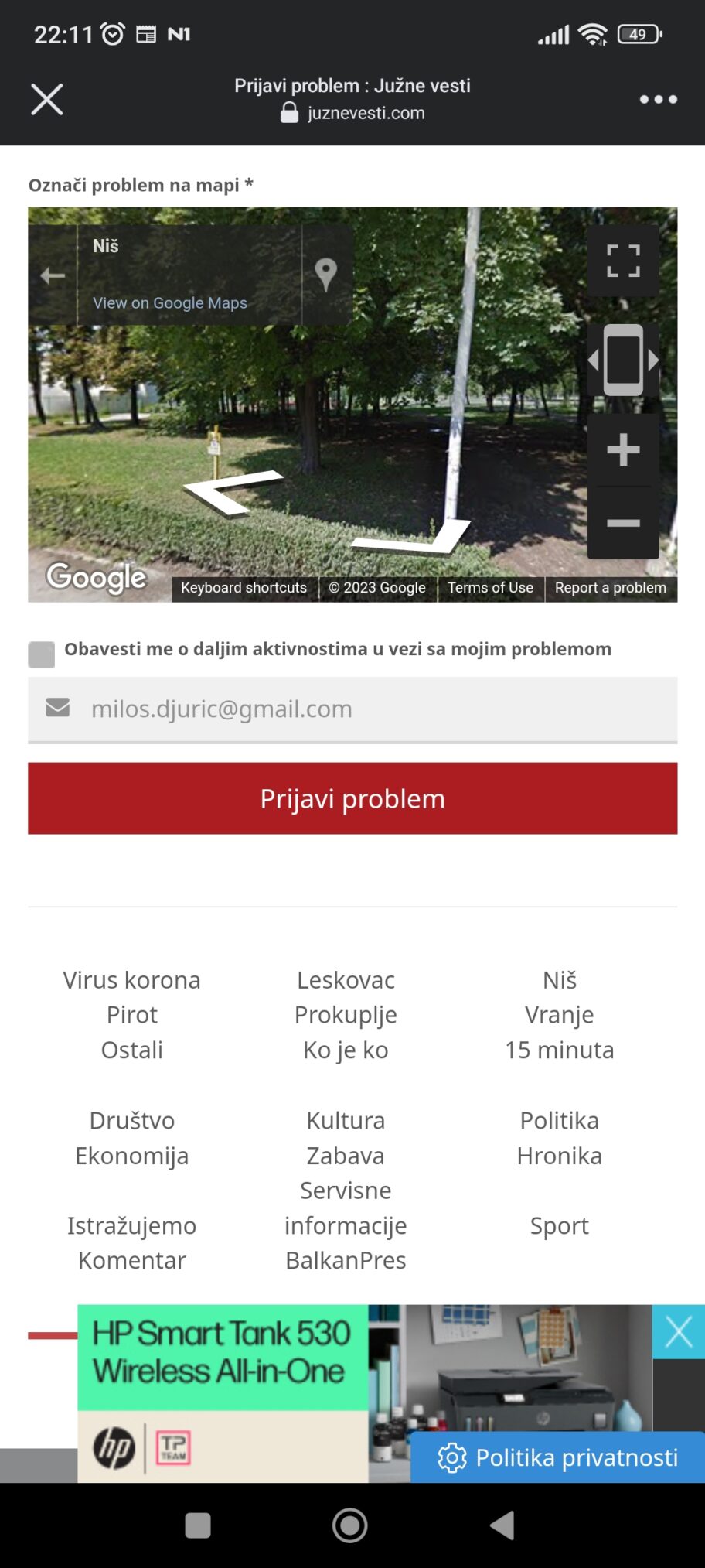
Task: Close the in-app browser page
Action: (x=46, y=99)
